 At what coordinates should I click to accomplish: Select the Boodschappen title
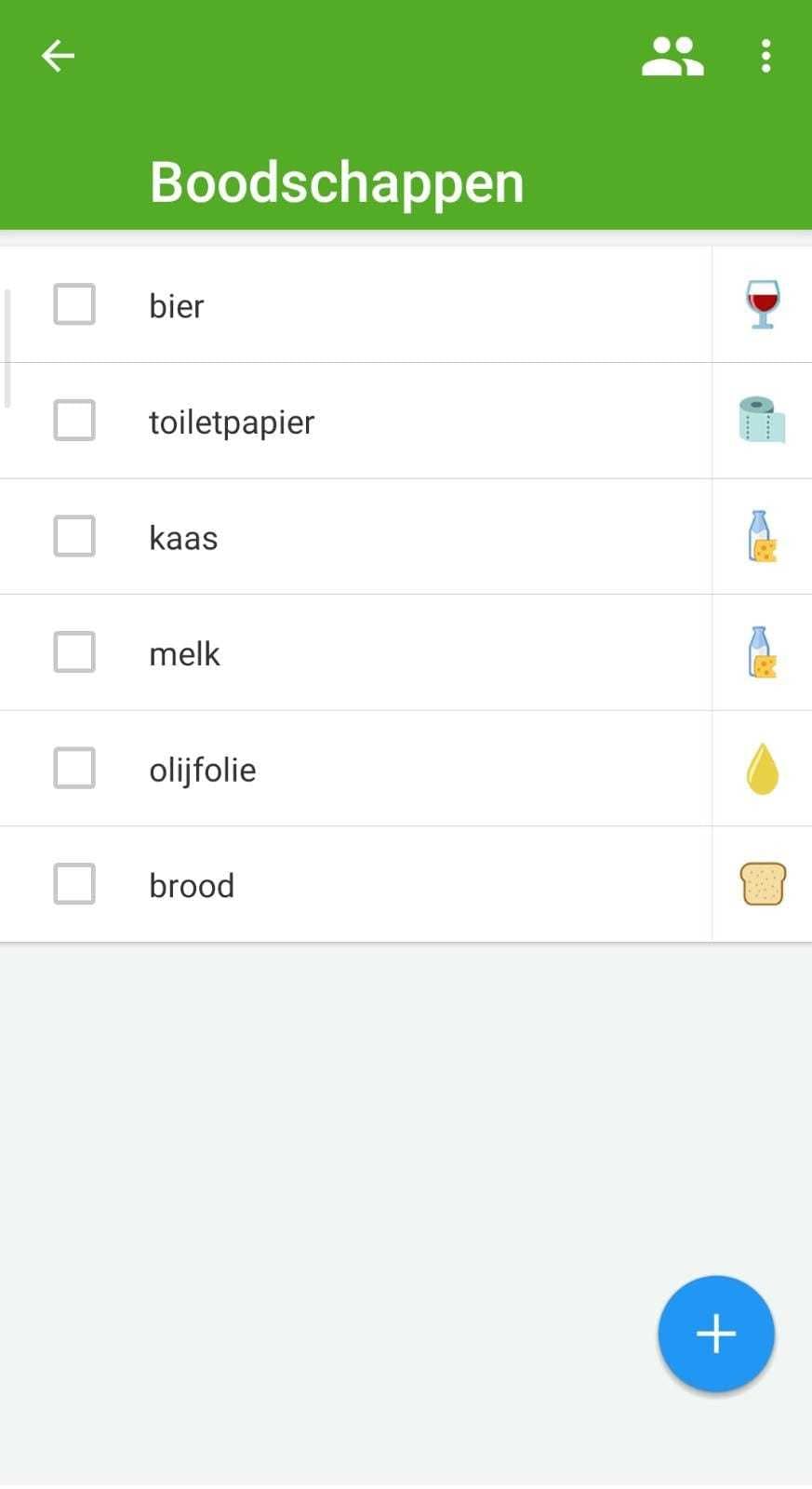337,181
